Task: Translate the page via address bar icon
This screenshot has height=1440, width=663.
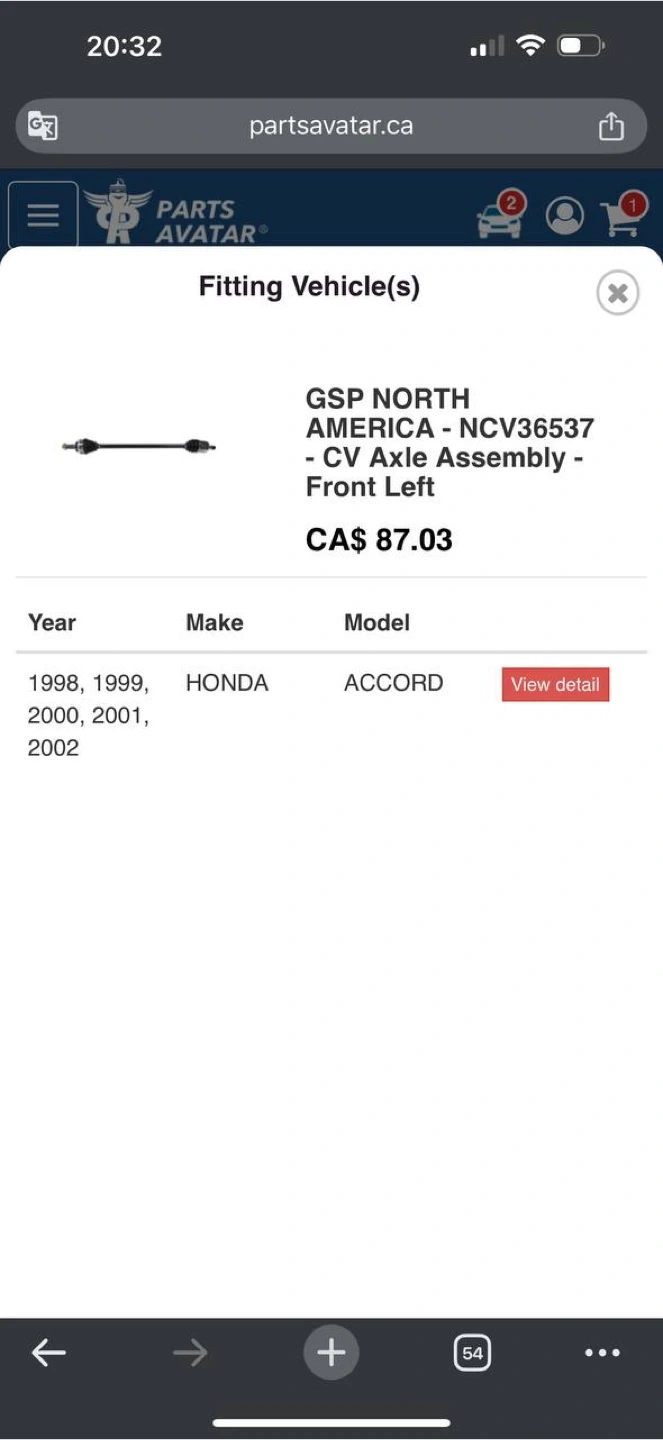Action: click(43, 127)
